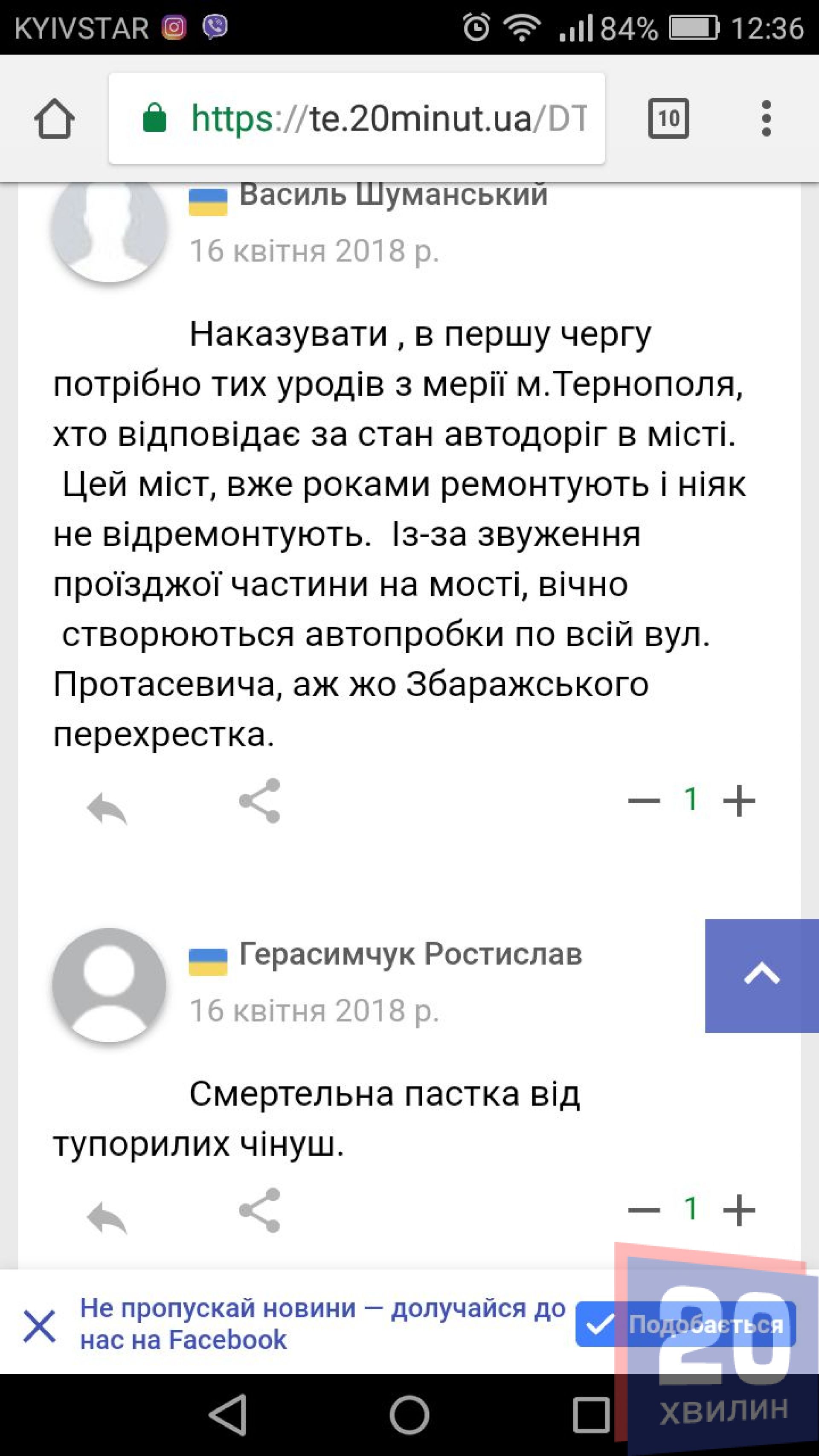Viewport: 819px width, 1456px height.
Task: Open Герасимчук Ростислав's profile
Action: 410,954
